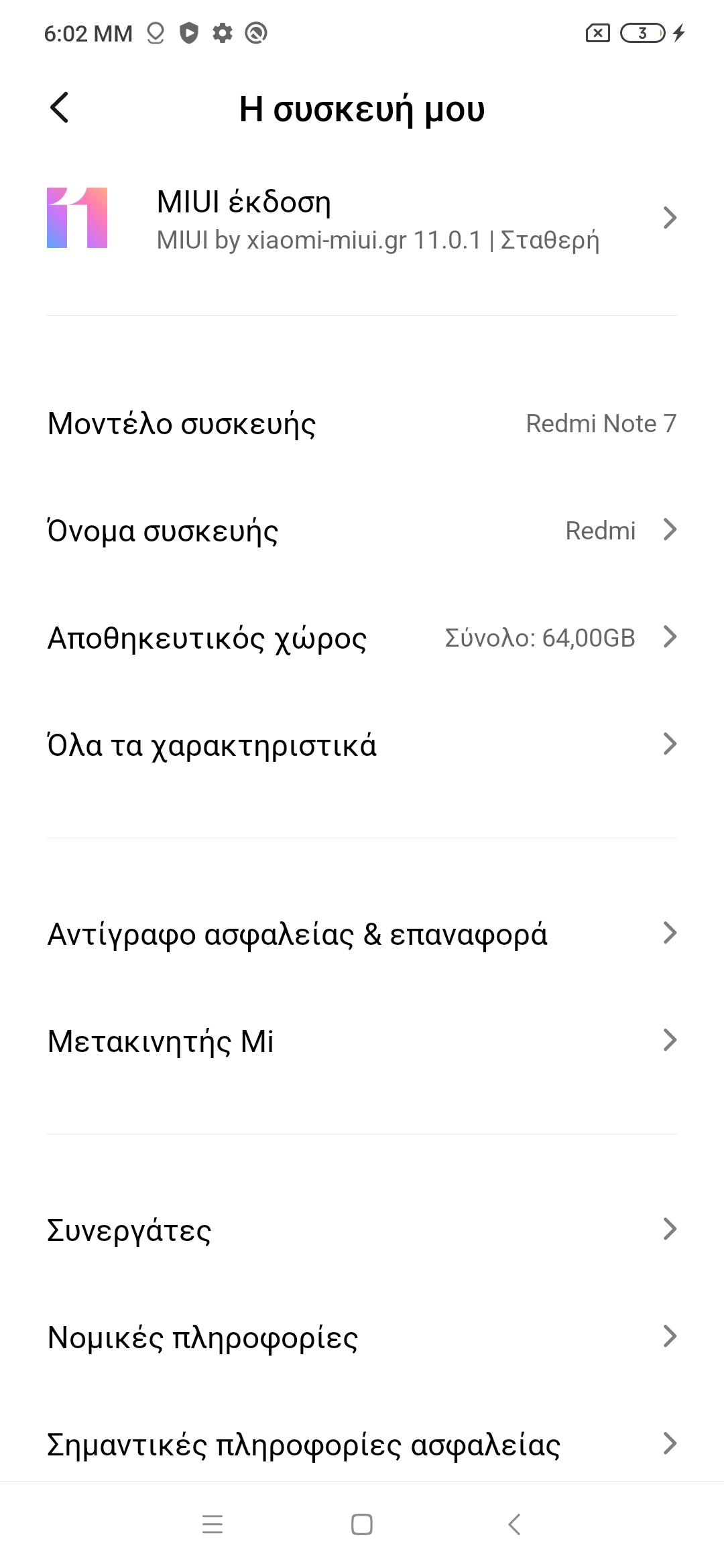Tap the system home button
Viewport: 724px width, 1568px height.
pyautogui.click(x=362, y=1524)
